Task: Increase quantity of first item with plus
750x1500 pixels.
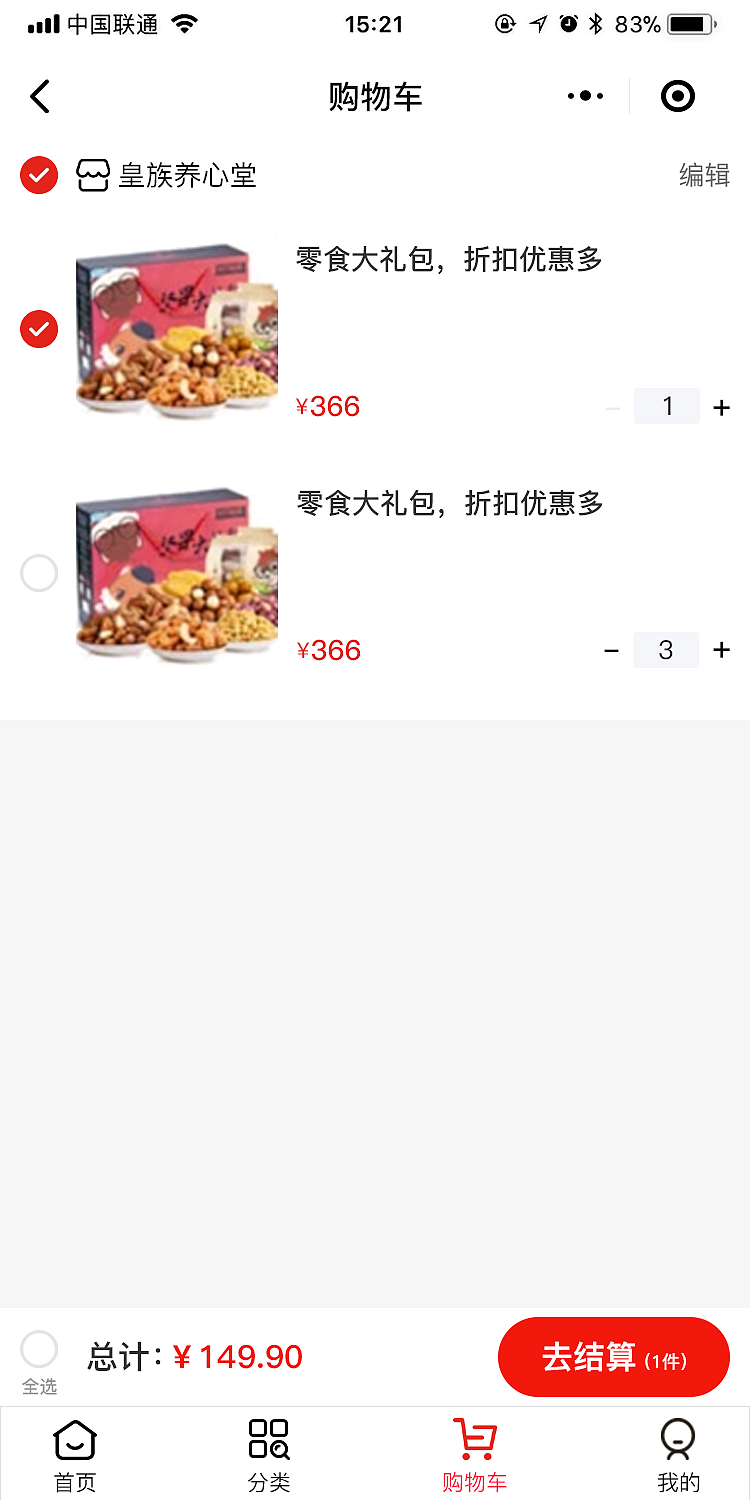Action: (721, 406)
